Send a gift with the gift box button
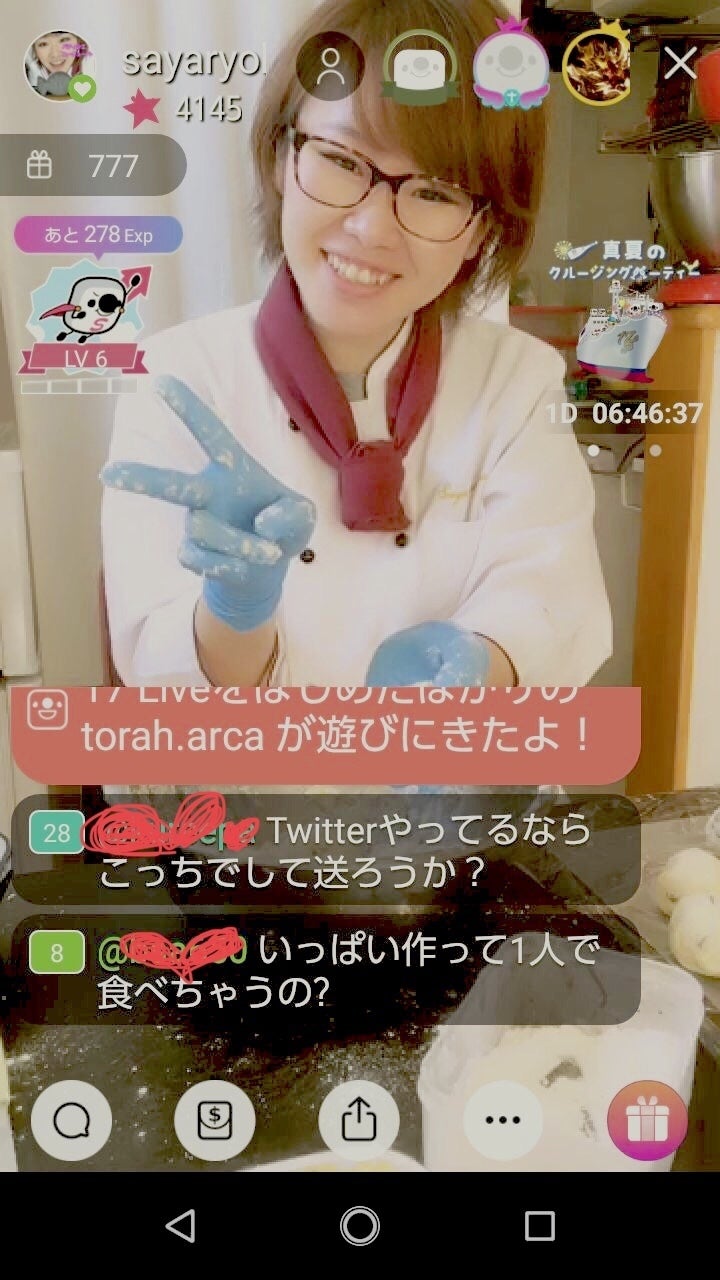 point(647,1120)
